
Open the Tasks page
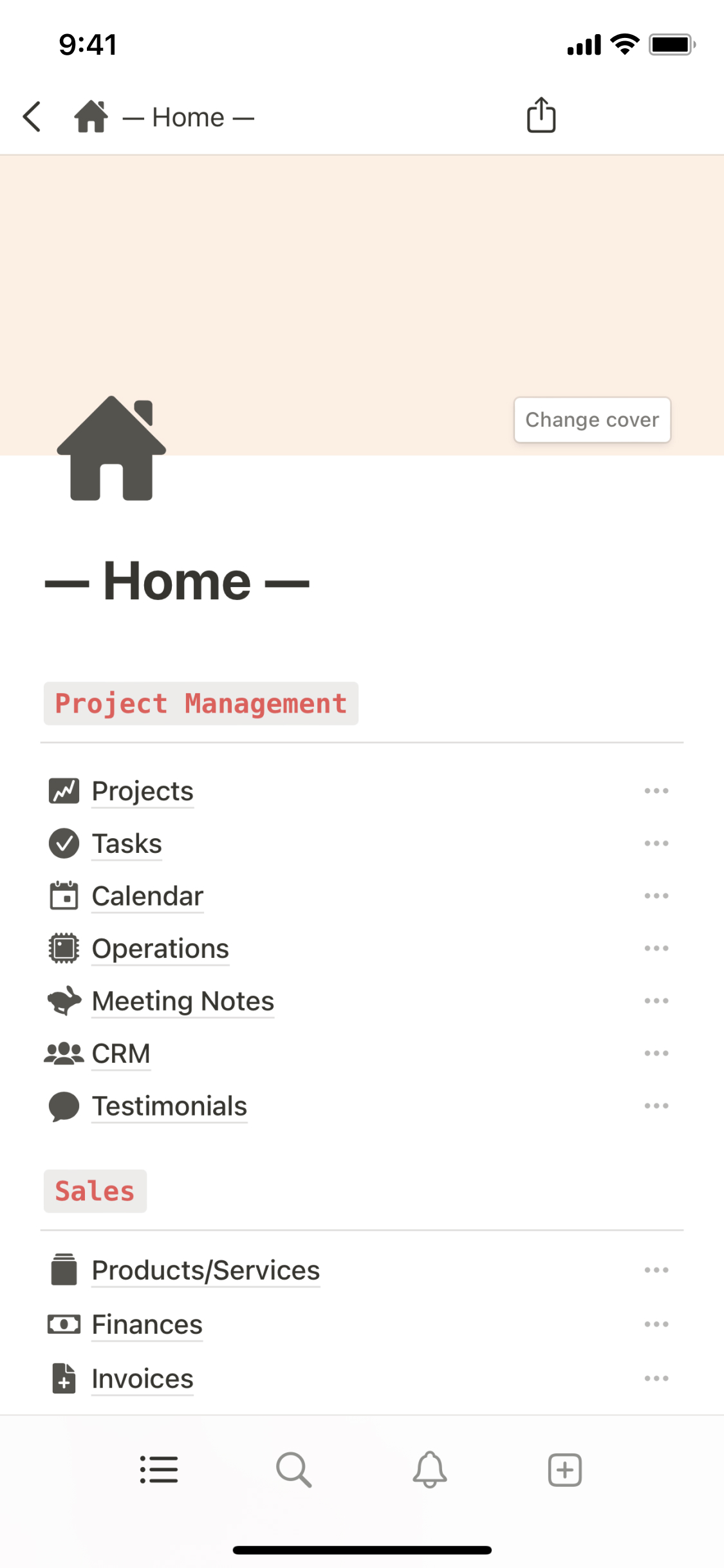(x=127, y=844)
